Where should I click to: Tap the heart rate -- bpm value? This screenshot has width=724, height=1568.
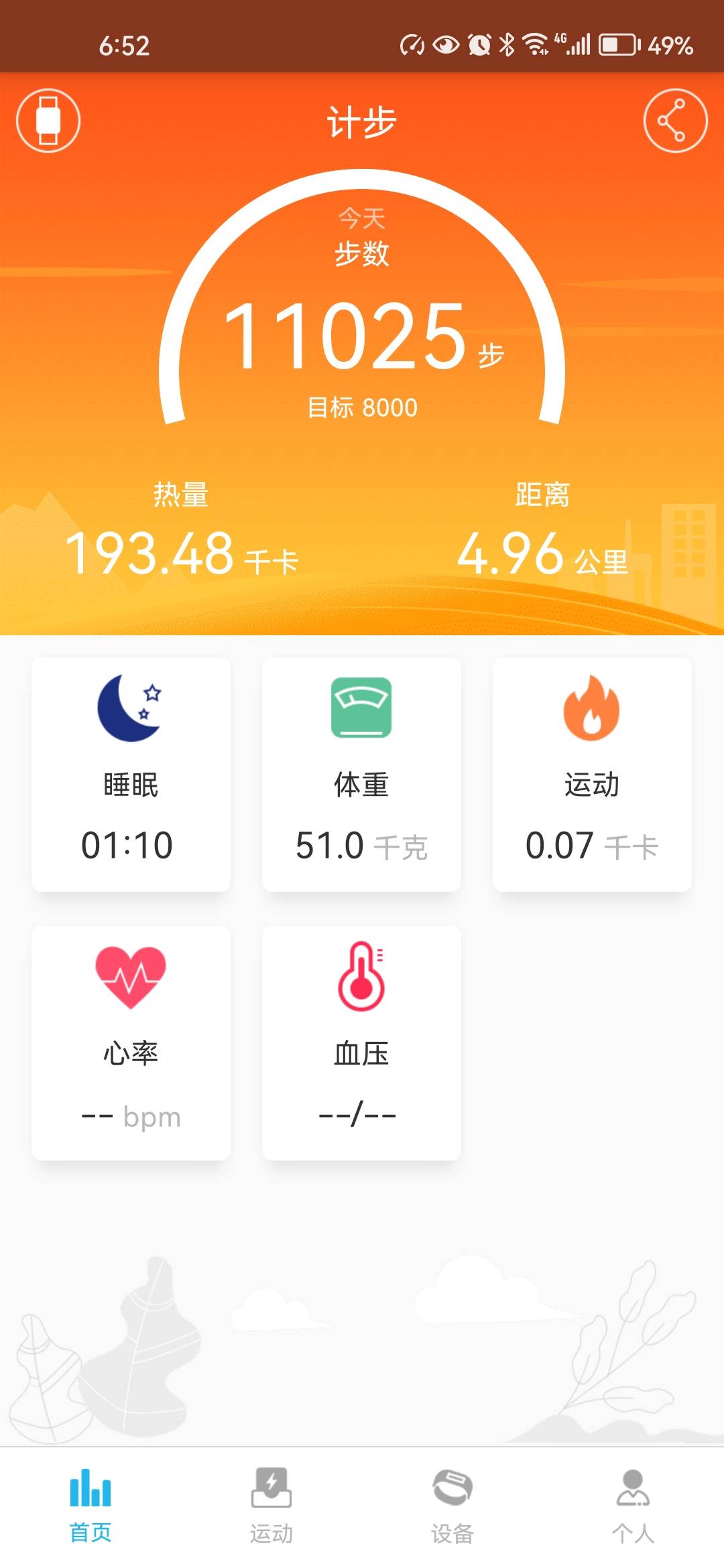tap(131, 1114)
